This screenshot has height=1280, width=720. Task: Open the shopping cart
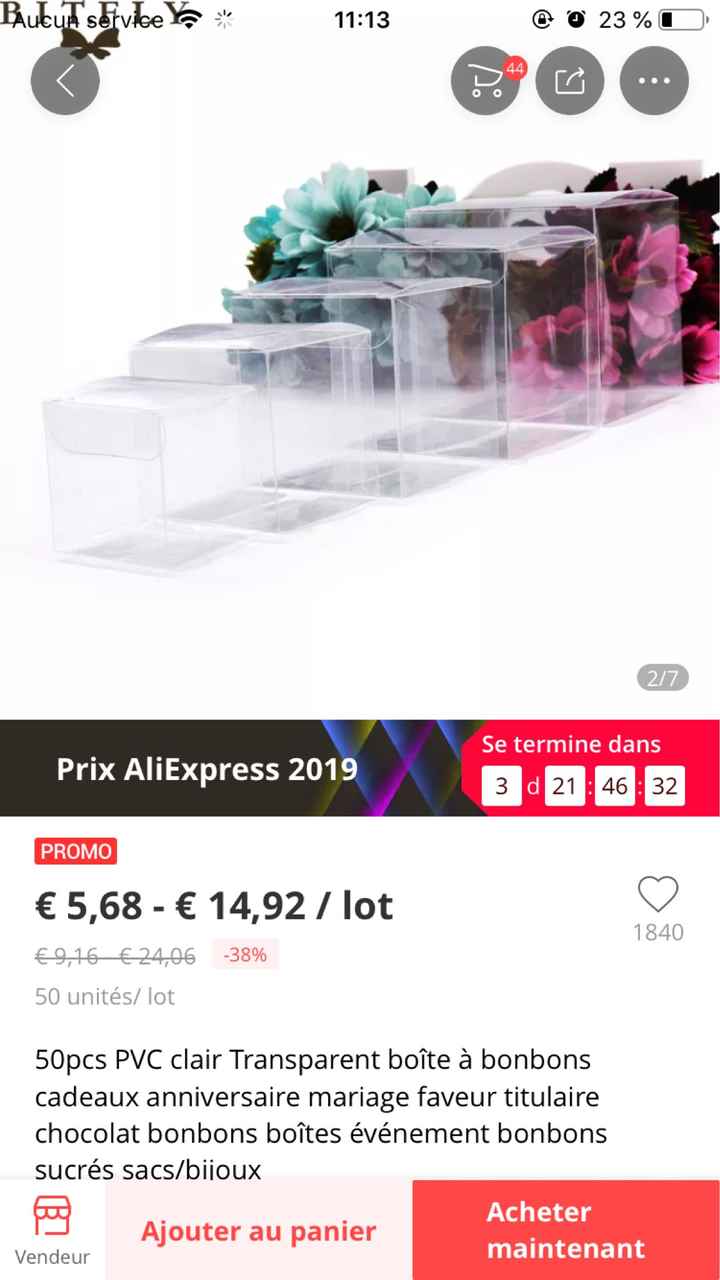pyautogui.click(x=486, y=80)
